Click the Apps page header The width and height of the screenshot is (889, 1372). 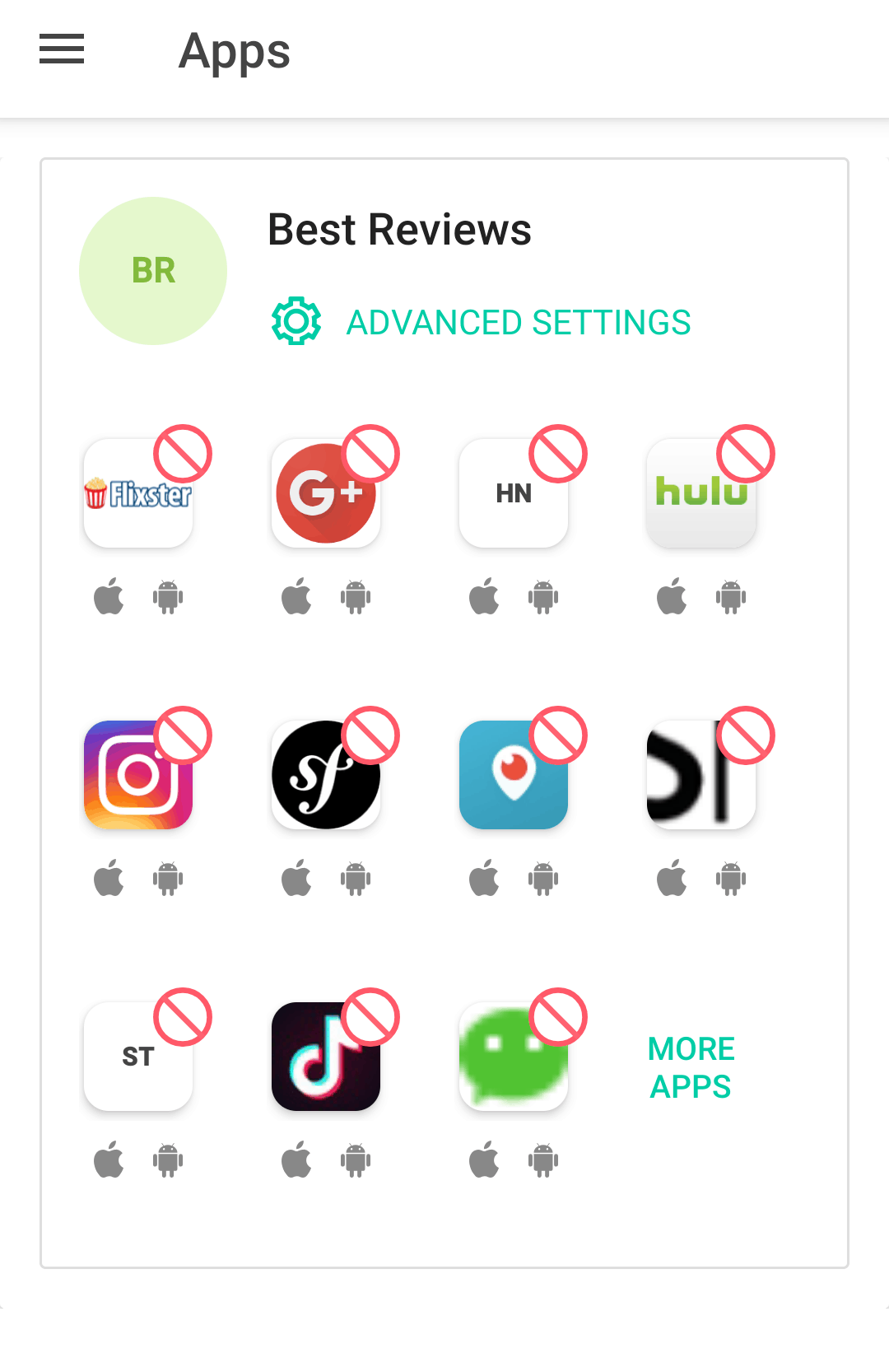click(x=234, y=52)
